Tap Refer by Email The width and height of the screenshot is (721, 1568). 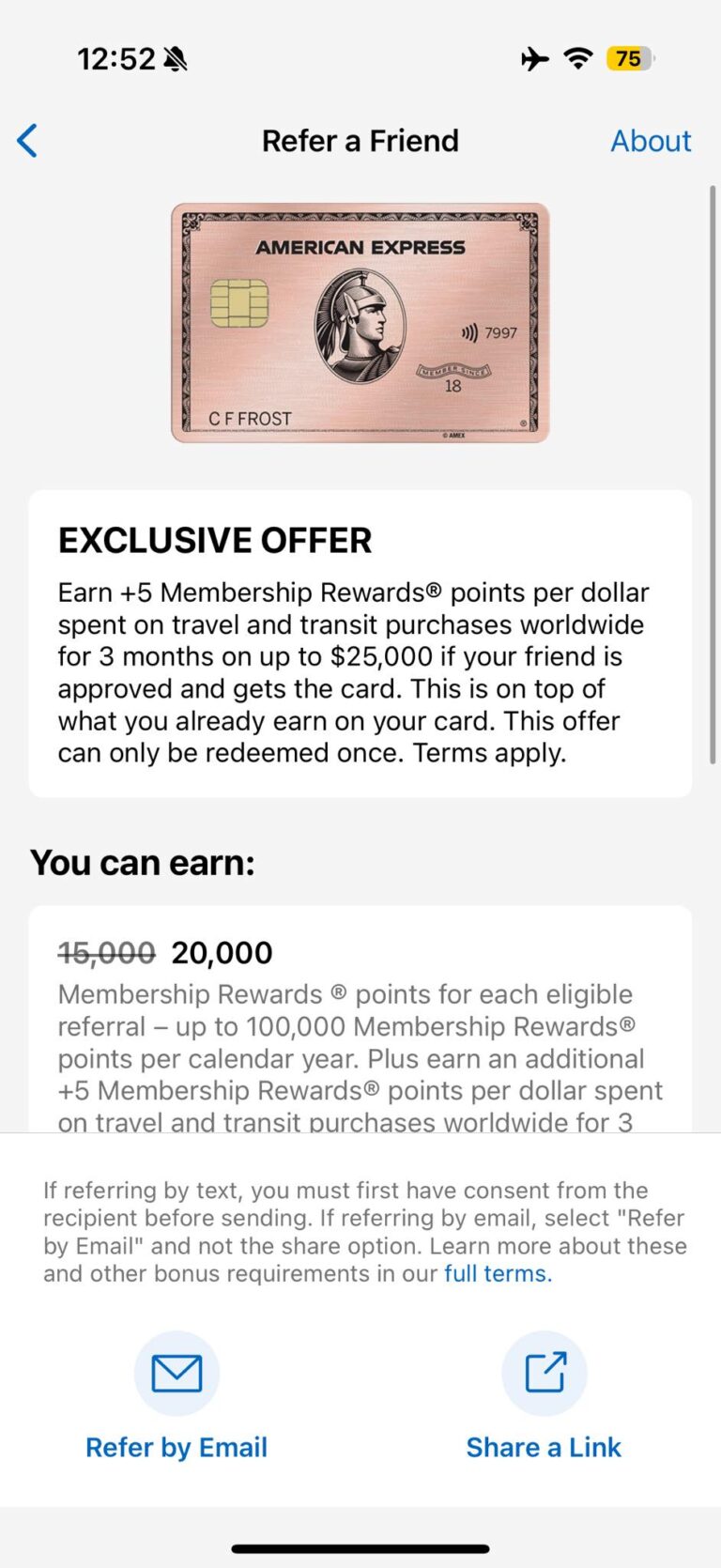pyautogui.click(x=176, y=1447)
